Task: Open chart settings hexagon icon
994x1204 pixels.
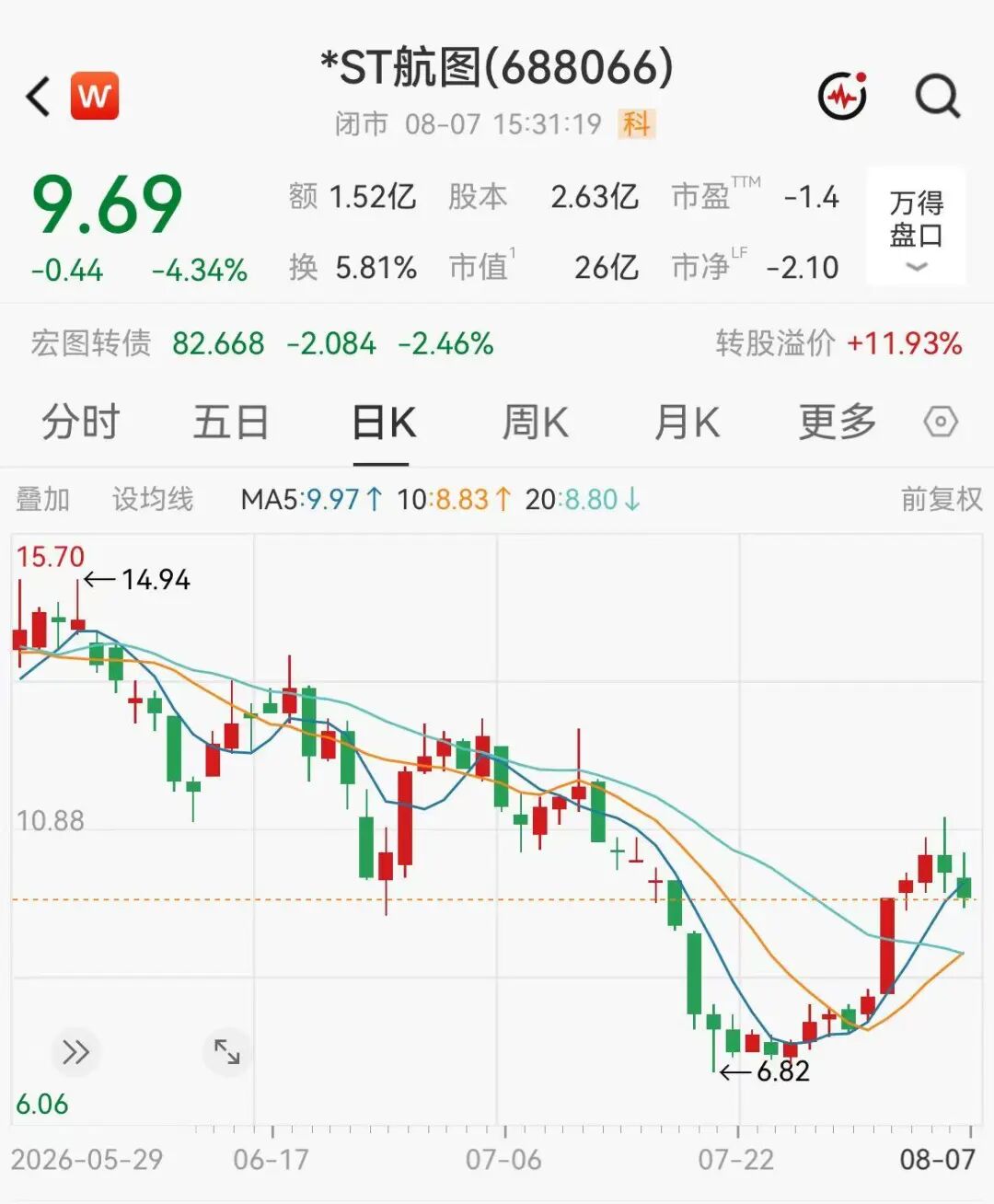Action: click(941, 423)
